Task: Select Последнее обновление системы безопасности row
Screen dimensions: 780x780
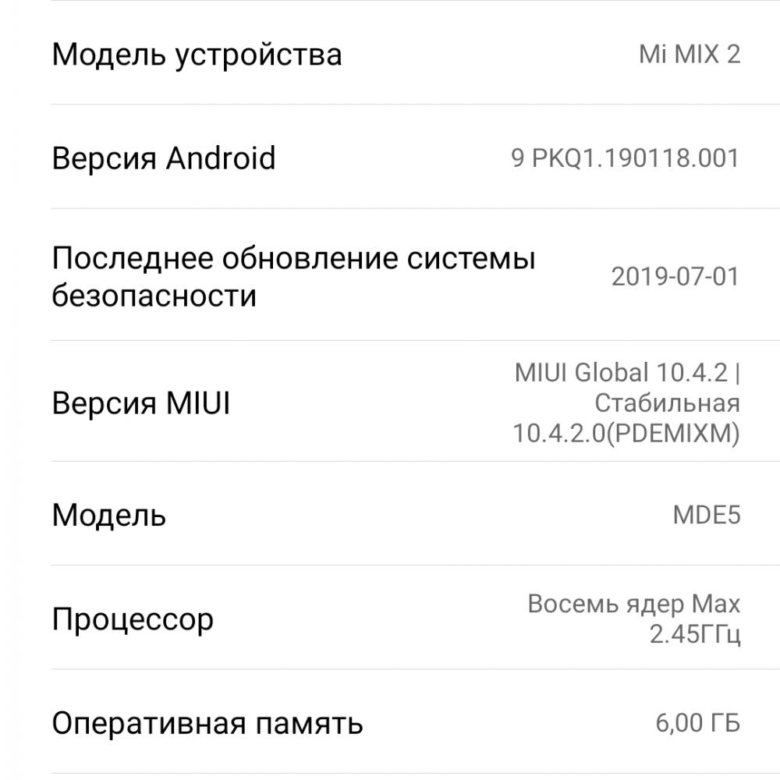Action: click(390, 276)
